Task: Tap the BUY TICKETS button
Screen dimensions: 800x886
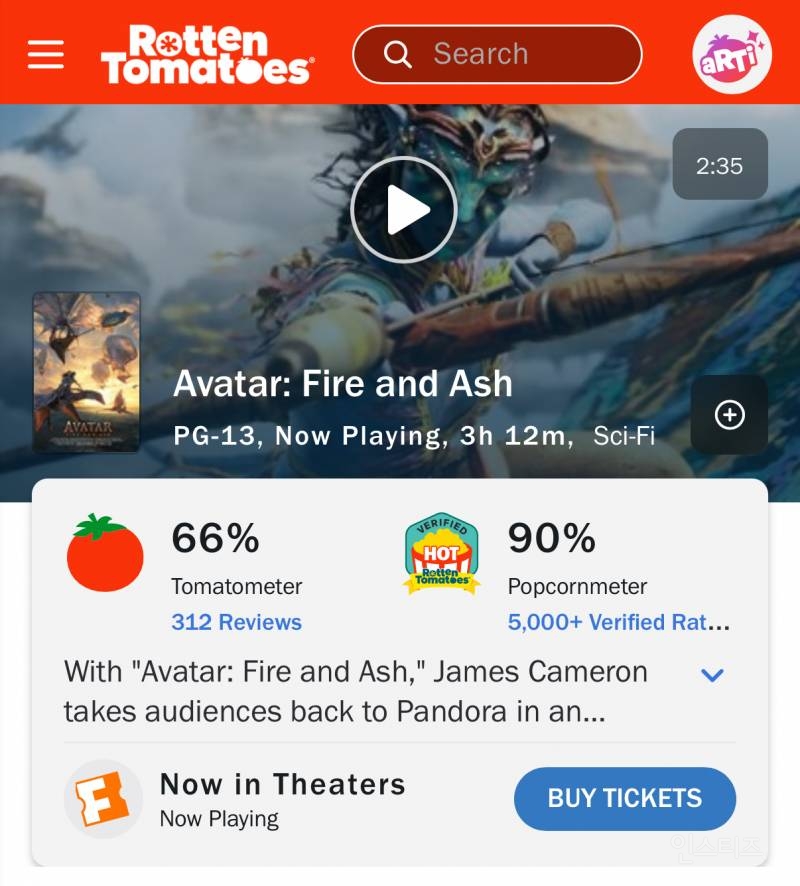Action: pyautogui.click(x=624, y=798)
